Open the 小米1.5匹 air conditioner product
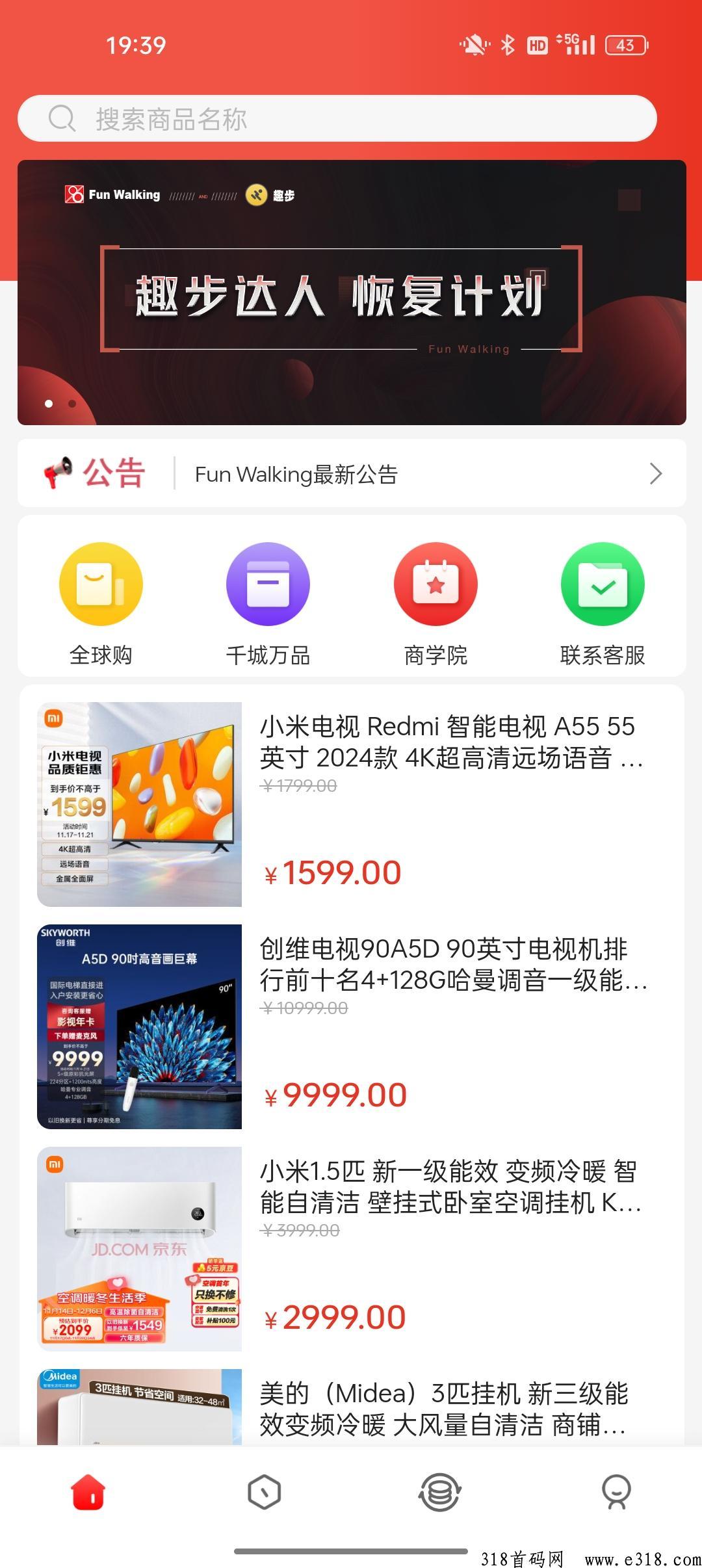This screenshot has width=702, height=1568. (x=351, y=1249)
